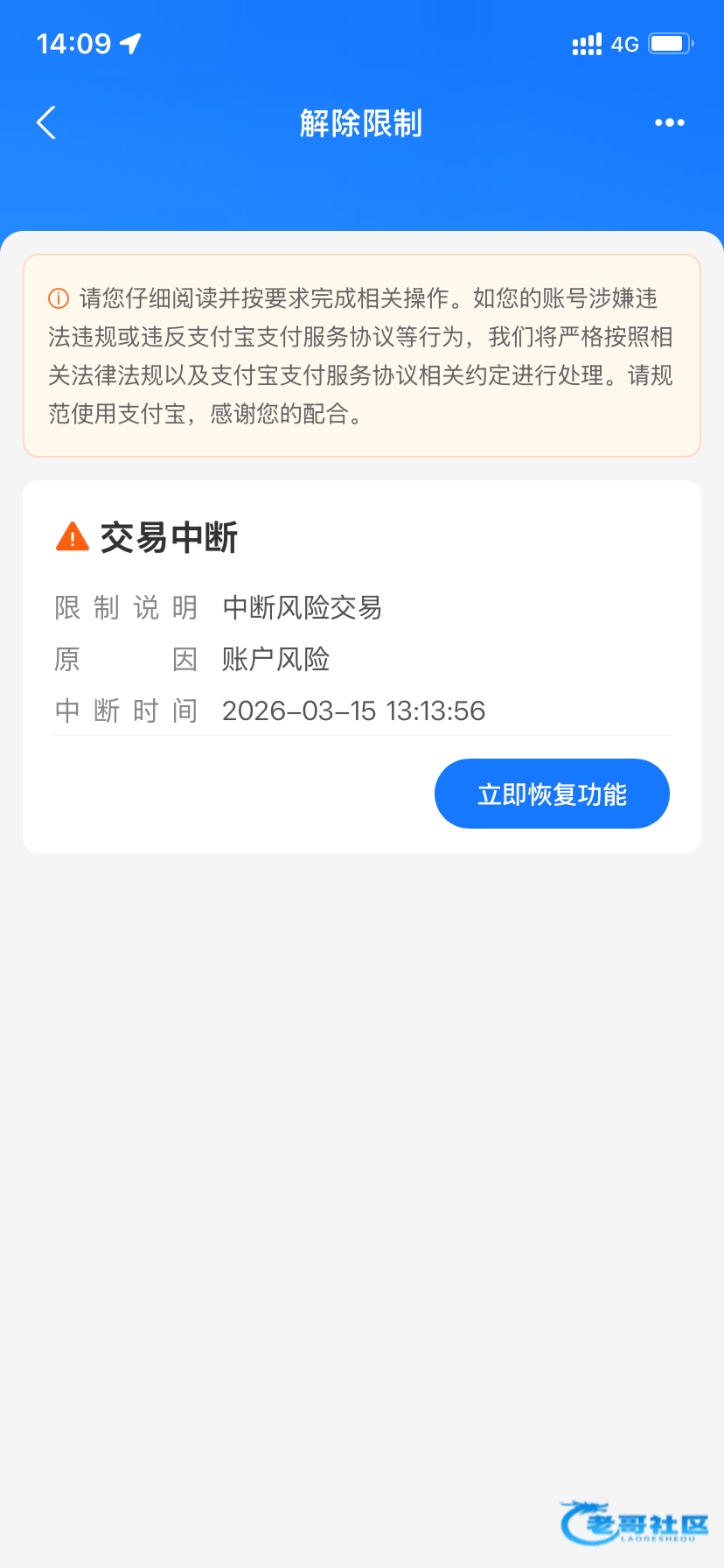The width and height of the screenshot is (724, 1568).
Task: Tap the 立即恢复功能 button
Action: coord(552,794)
